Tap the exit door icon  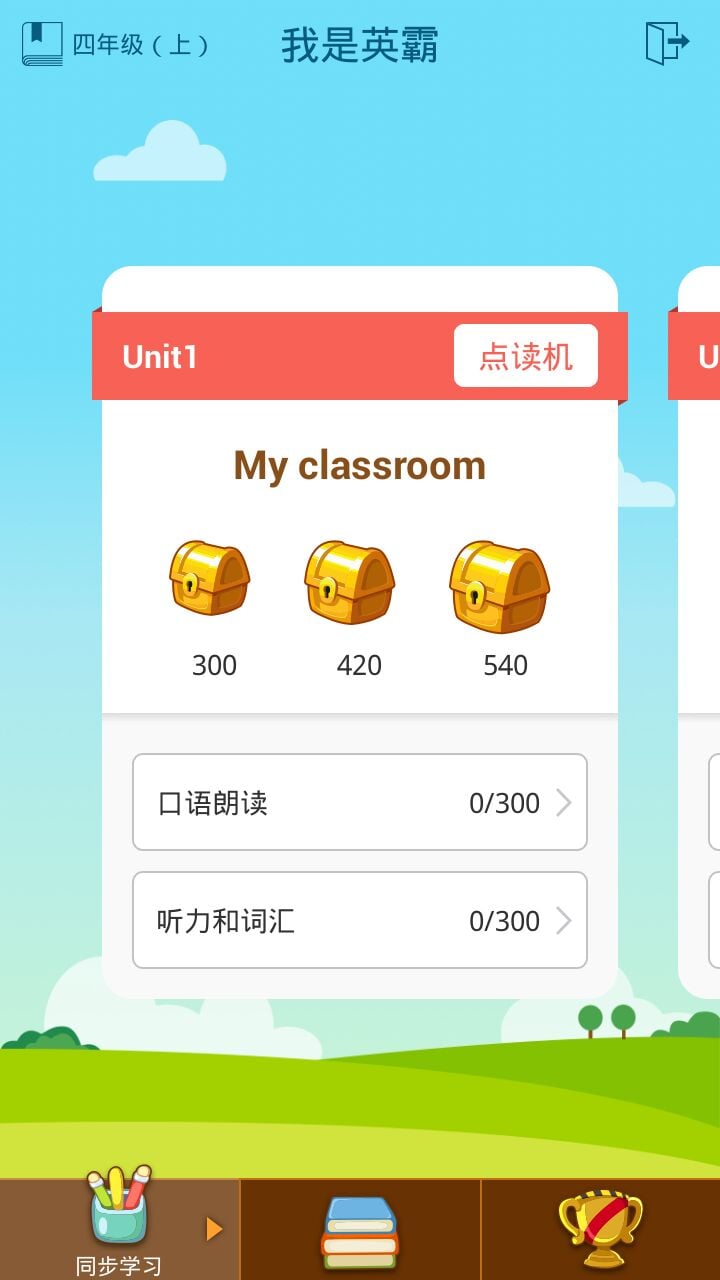668,43
